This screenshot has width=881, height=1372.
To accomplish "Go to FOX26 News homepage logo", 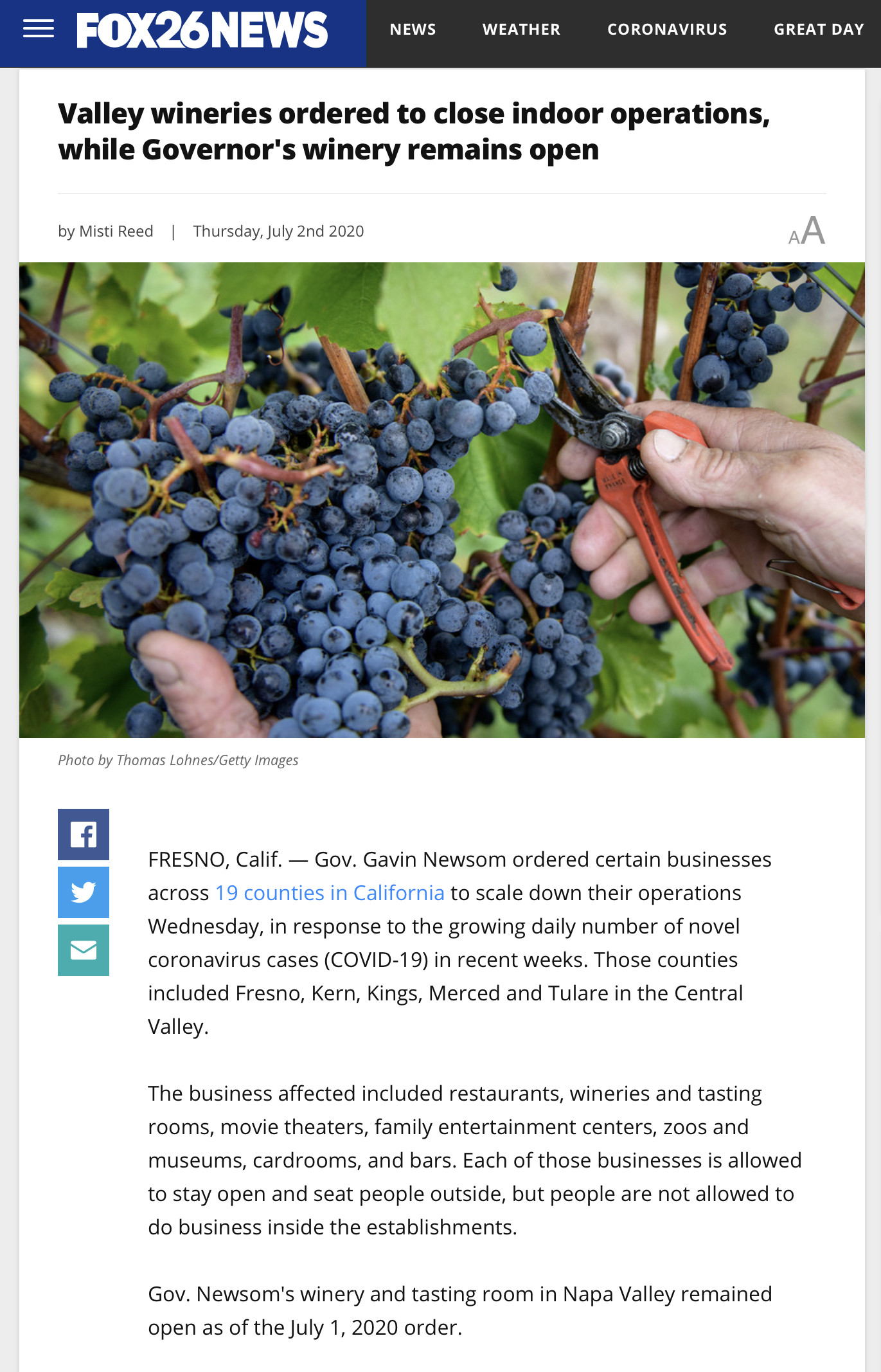I will (x=202, y=30).
